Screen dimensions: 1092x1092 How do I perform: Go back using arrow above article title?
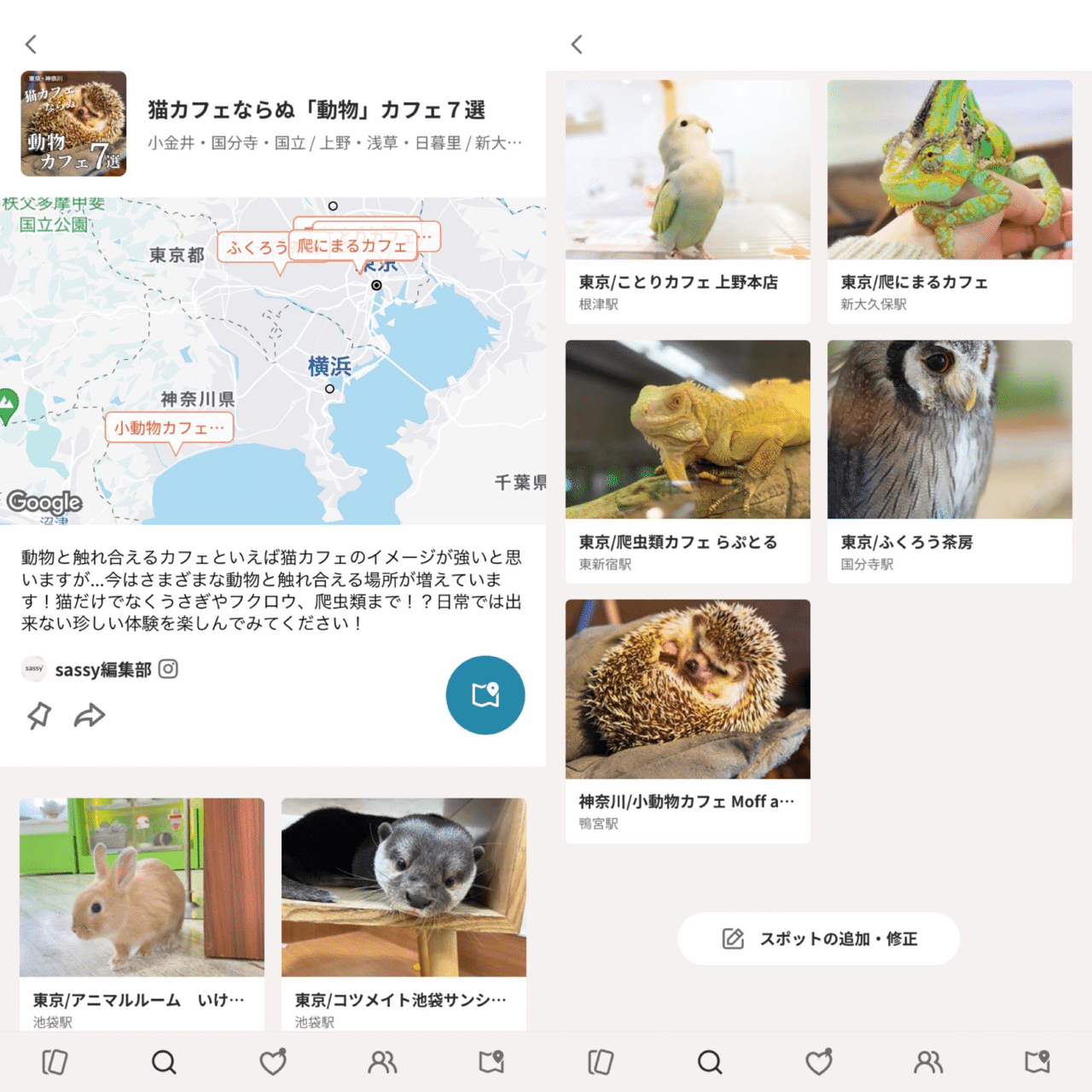pyautogui.click(x=32, y=44)
